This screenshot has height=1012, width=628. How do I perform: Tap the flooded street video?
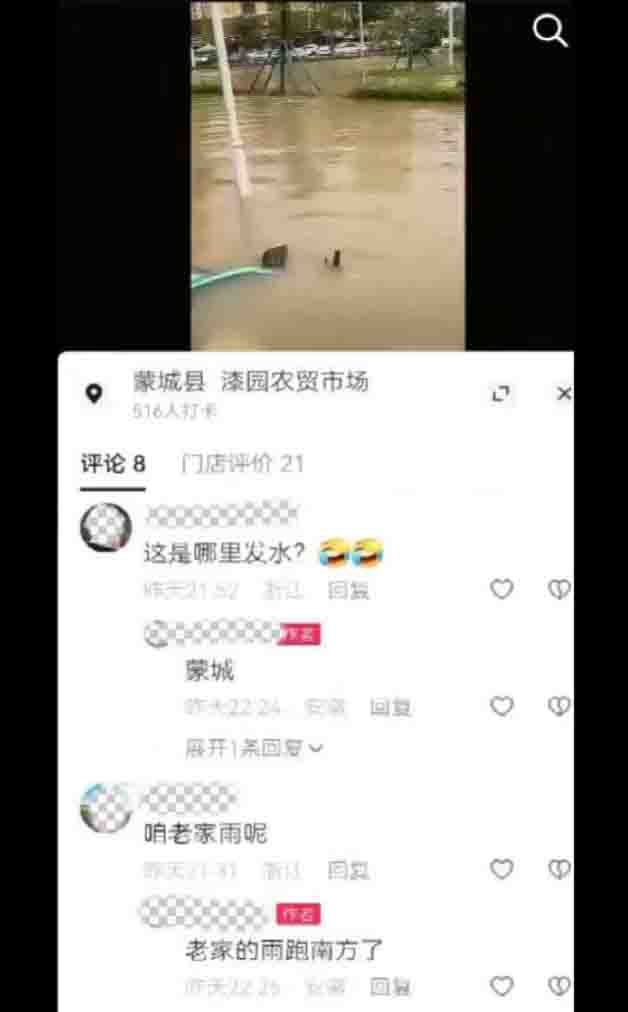pyautogui.click(x=328, y=175)
